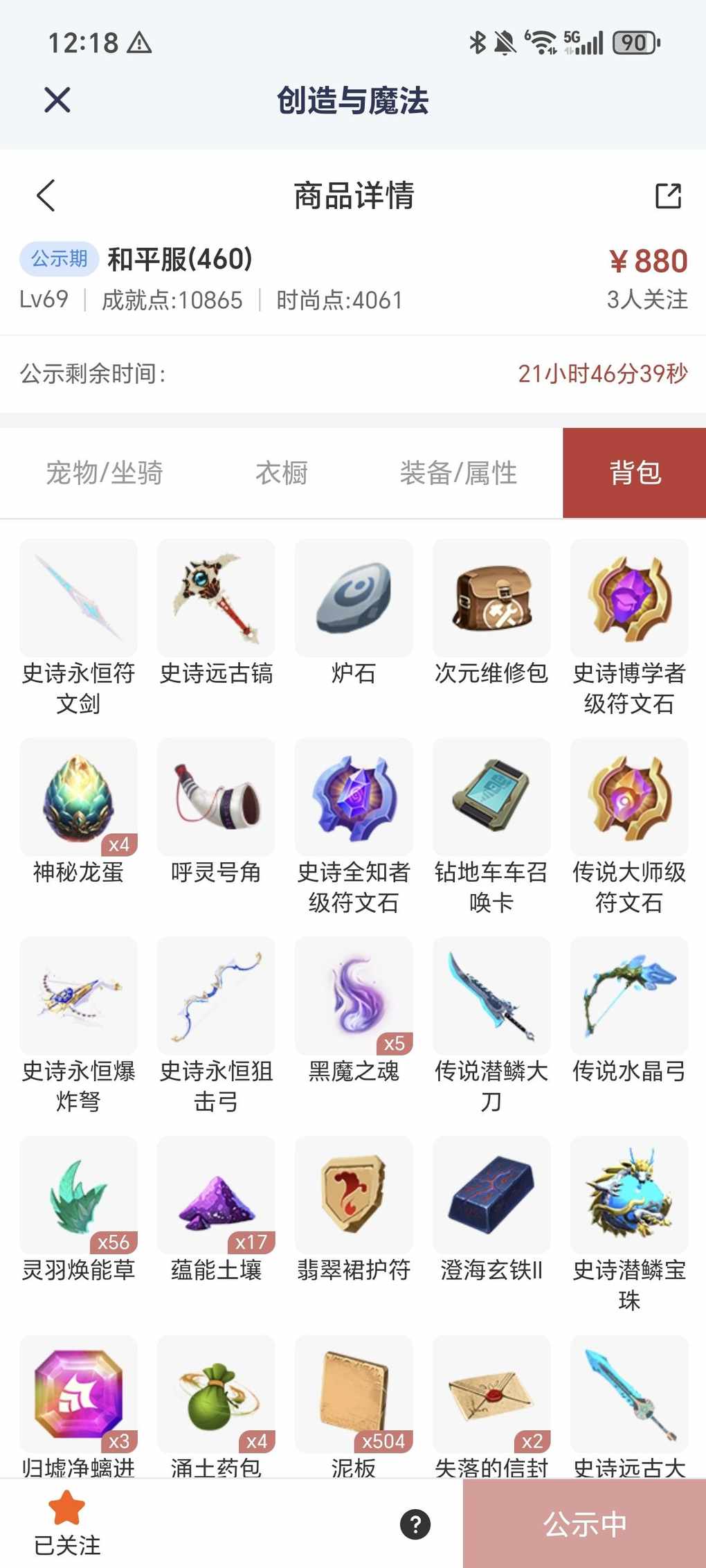706x1568 pixels.
Task: View the 史诗永恒符文剑 item
Action: (x=78, y=598)
